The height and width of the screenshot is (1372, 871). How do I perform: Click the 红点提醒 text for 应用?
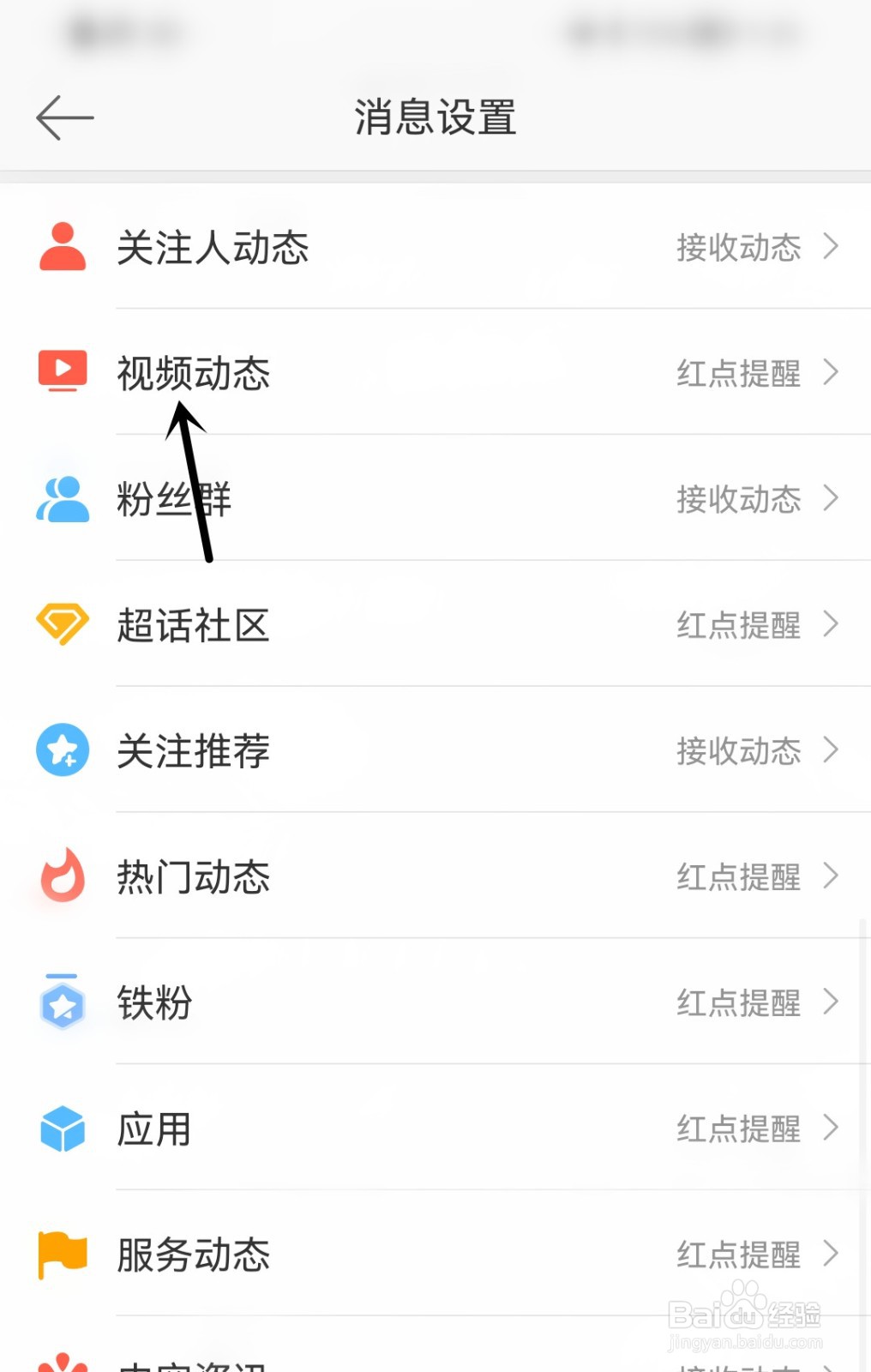pos(738,1129)
